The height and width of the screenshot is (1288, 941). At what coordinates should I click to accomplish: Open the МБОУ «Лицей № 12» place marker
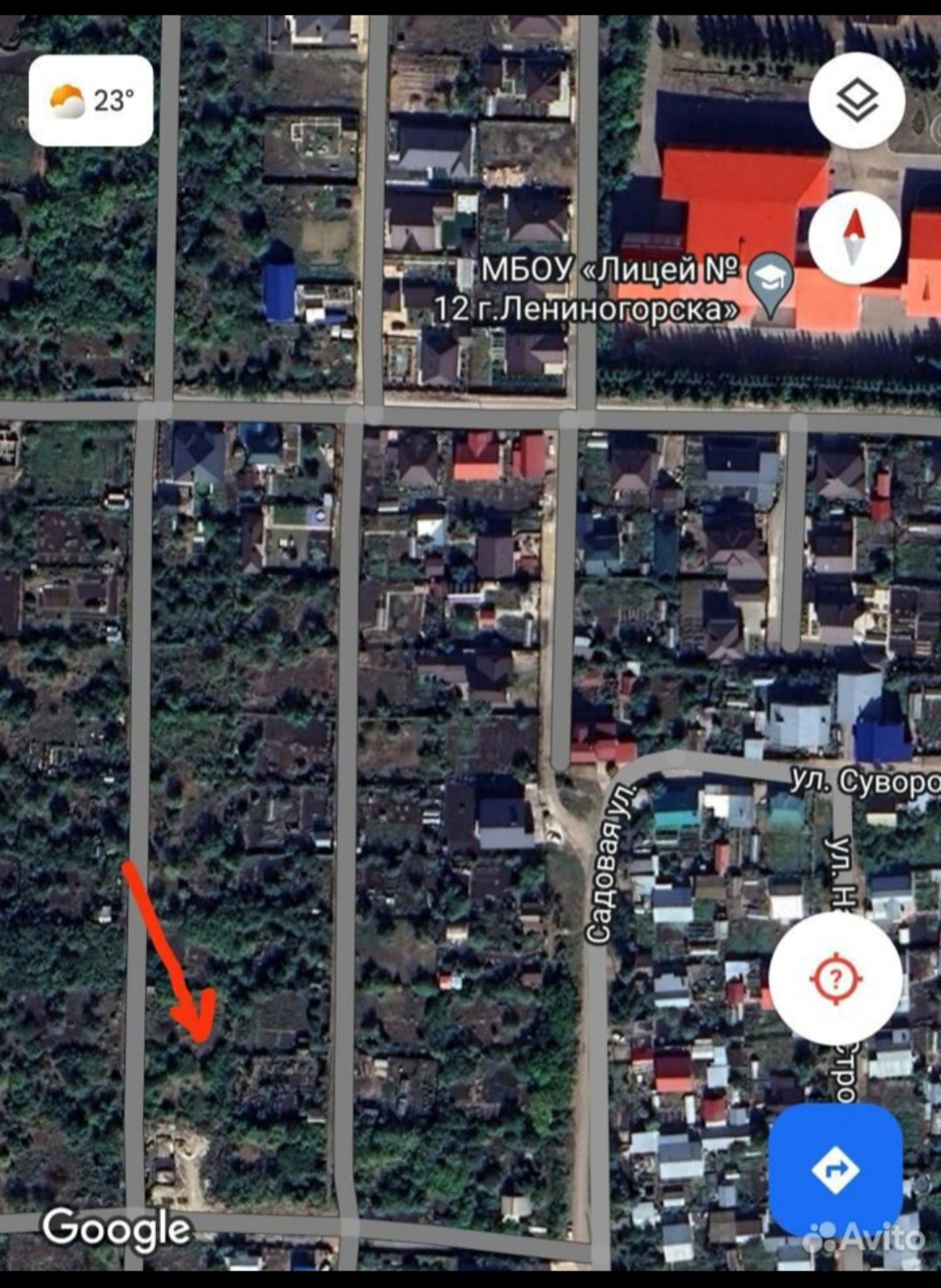[772, 280]
